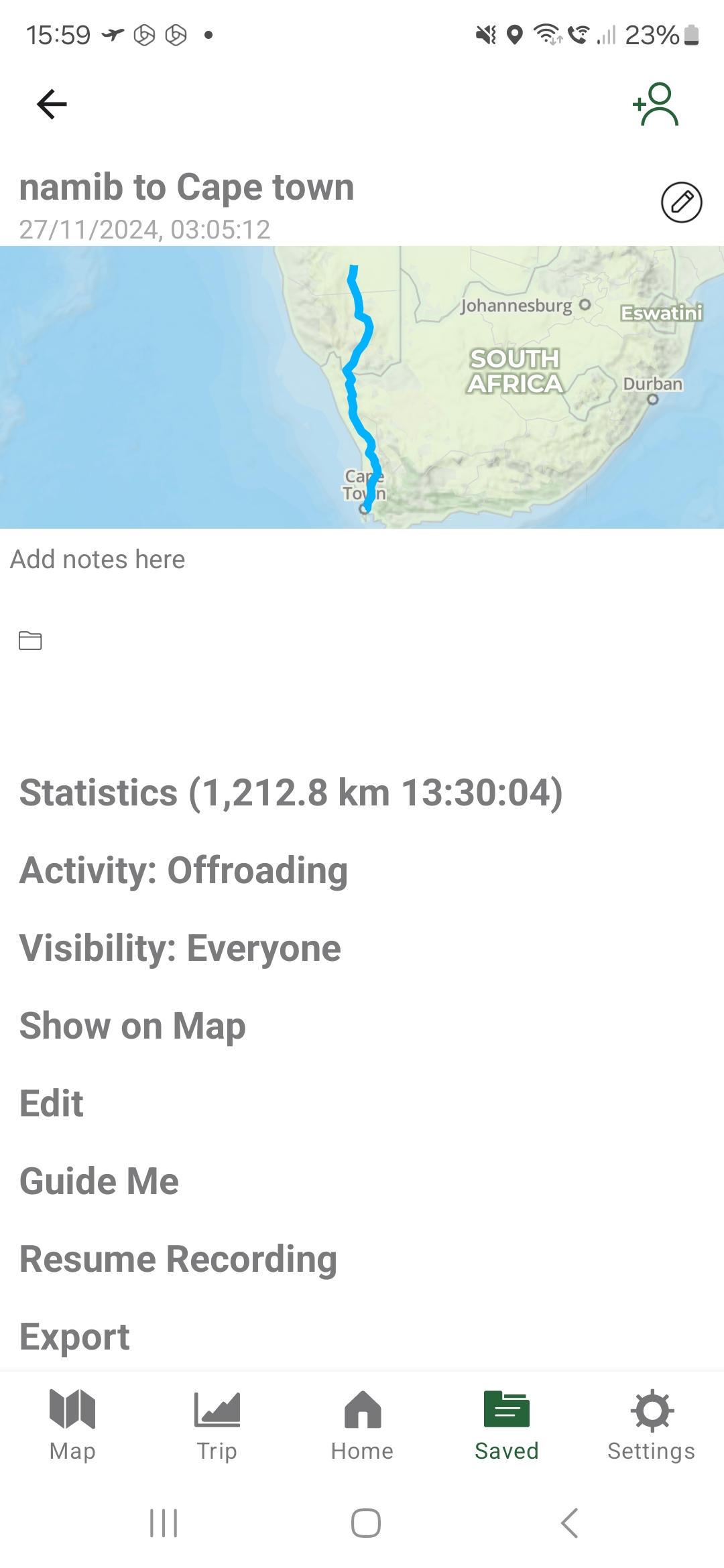Change the Activity: Offroading setting

tap(184, 870)
